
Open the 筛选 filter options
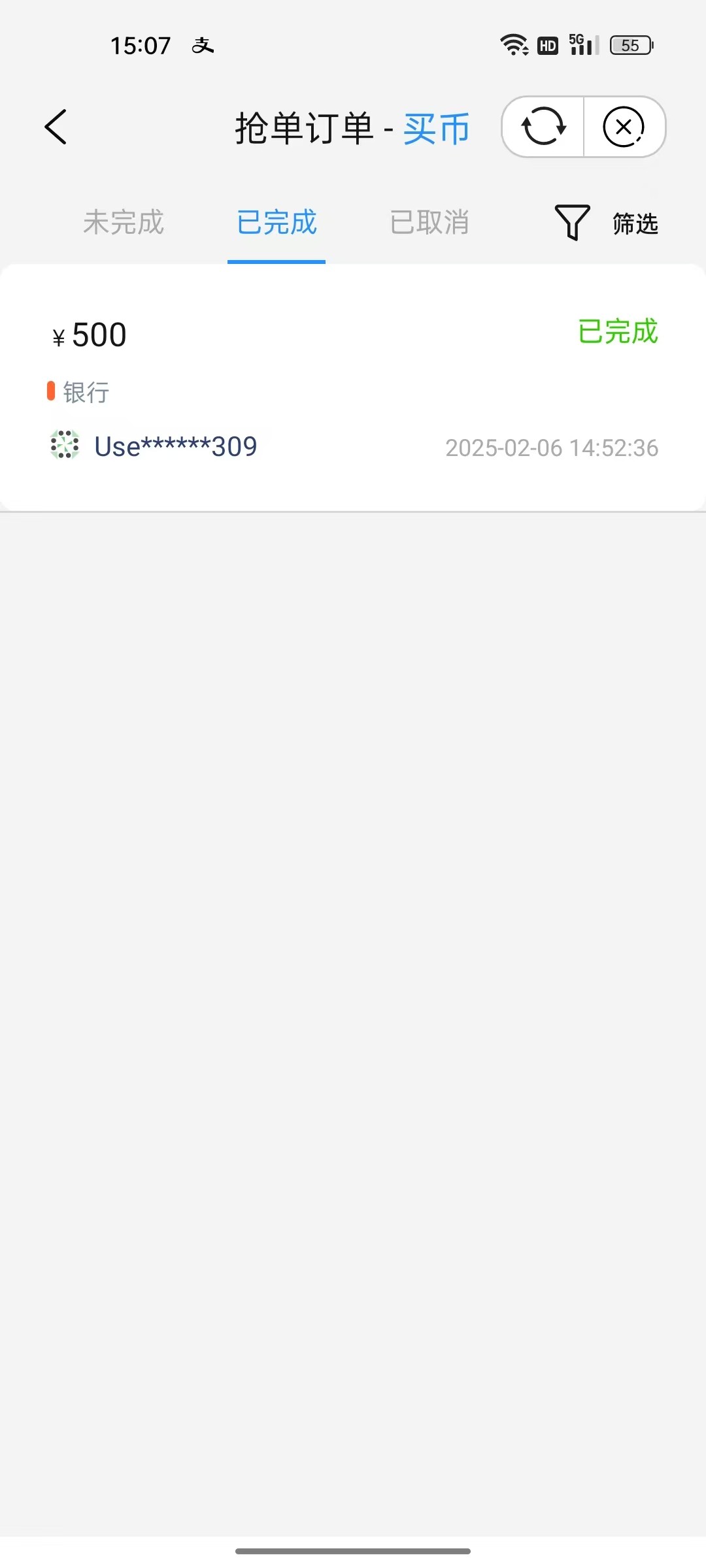606,223
